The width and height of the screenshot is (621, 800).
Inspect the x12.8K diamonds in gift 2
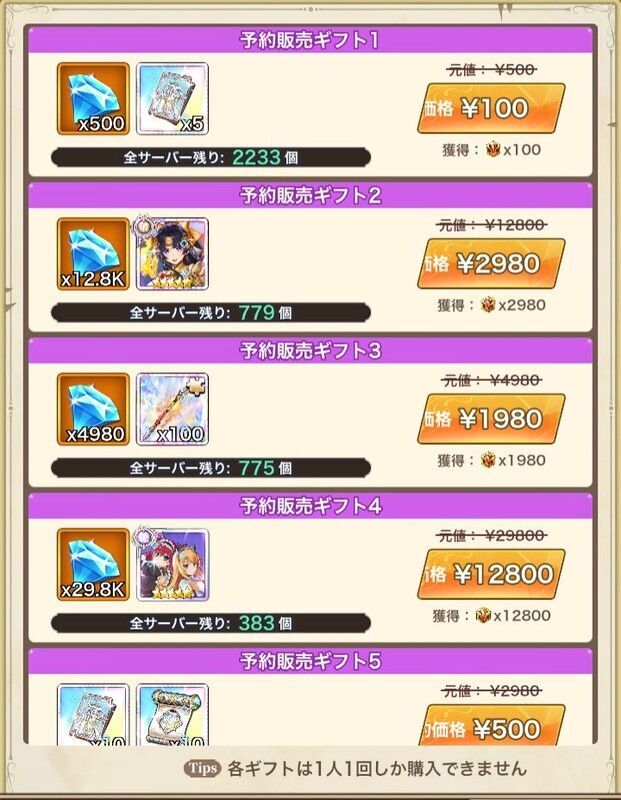point(93,254)
